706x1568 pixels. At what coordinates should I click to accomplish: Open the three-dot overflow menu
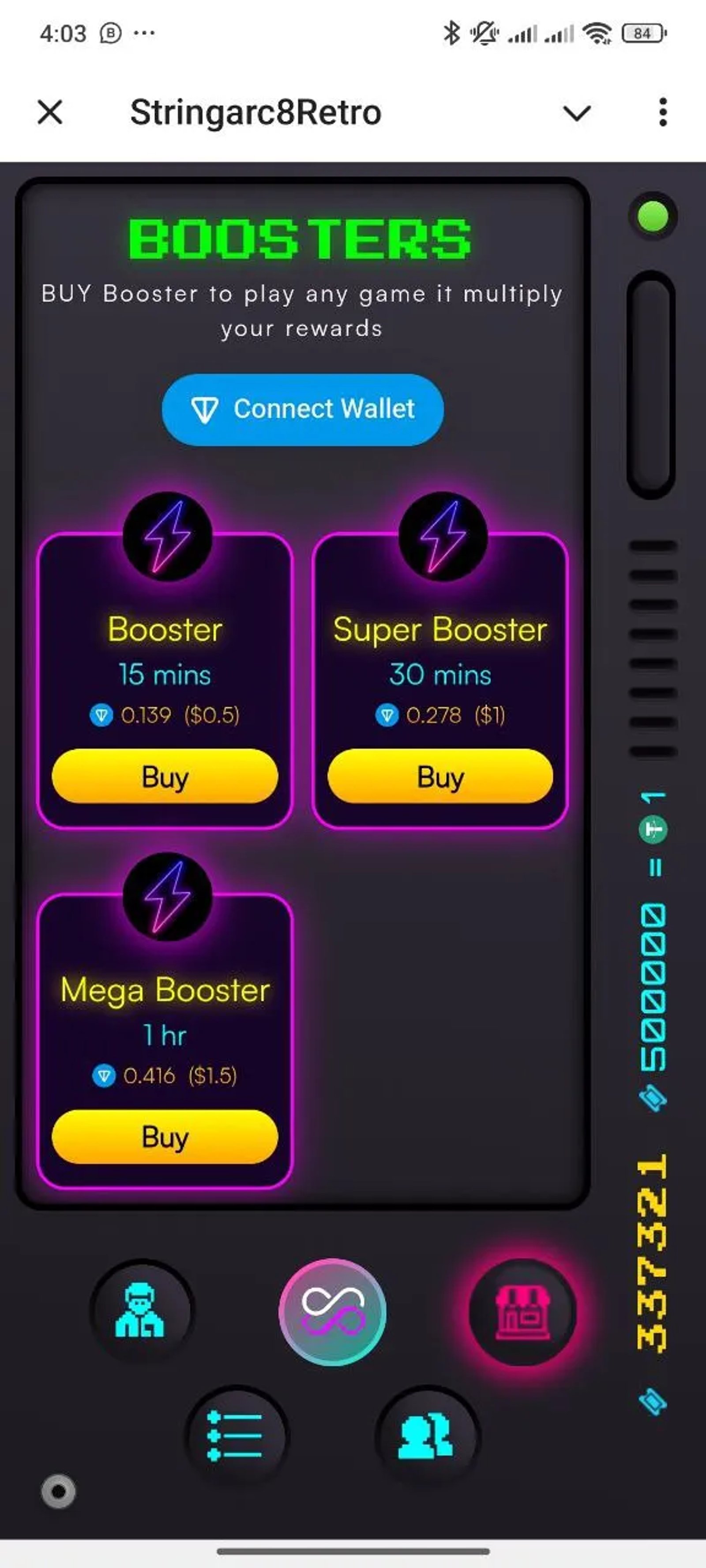(x=663, y=112)
